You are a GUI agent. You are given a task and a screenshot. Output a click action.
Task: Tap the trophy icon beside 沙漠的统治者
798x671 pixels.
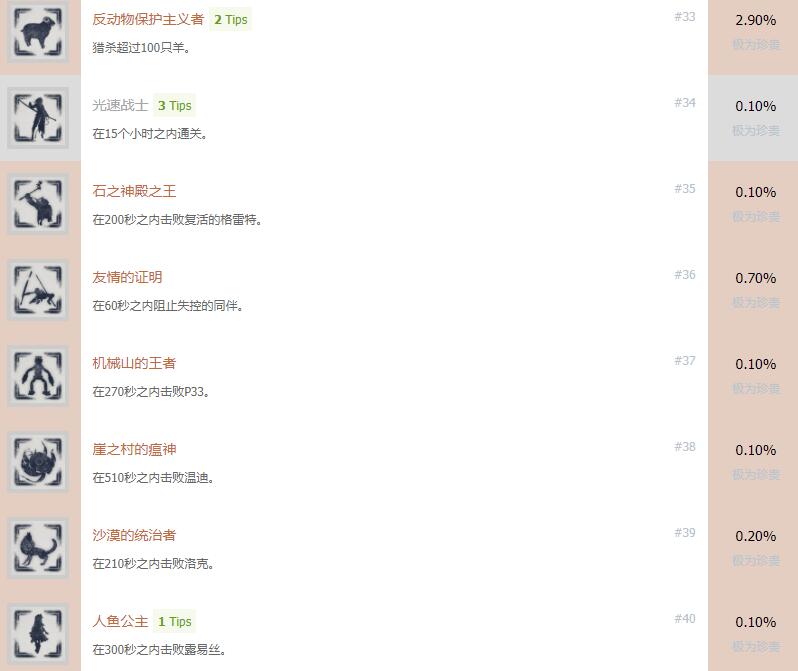pos(38,548)
